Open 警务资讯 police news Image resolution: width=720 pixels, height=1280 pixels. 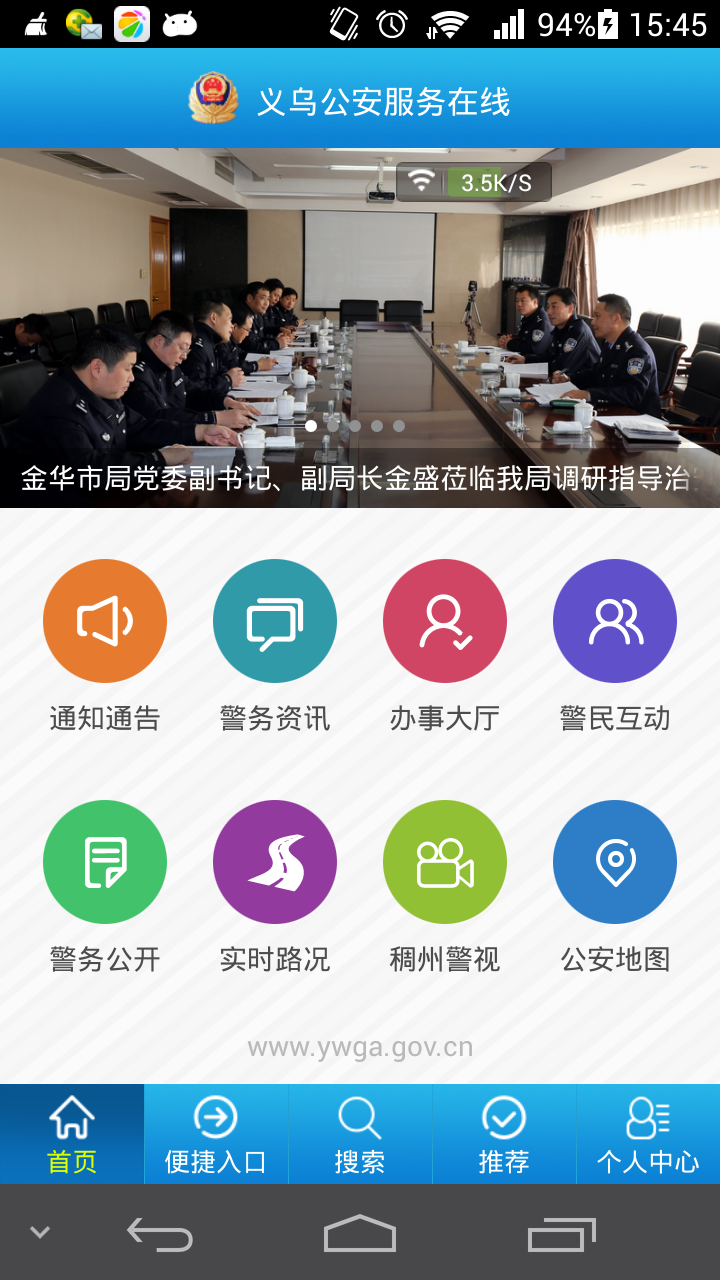tap(275, 621)
